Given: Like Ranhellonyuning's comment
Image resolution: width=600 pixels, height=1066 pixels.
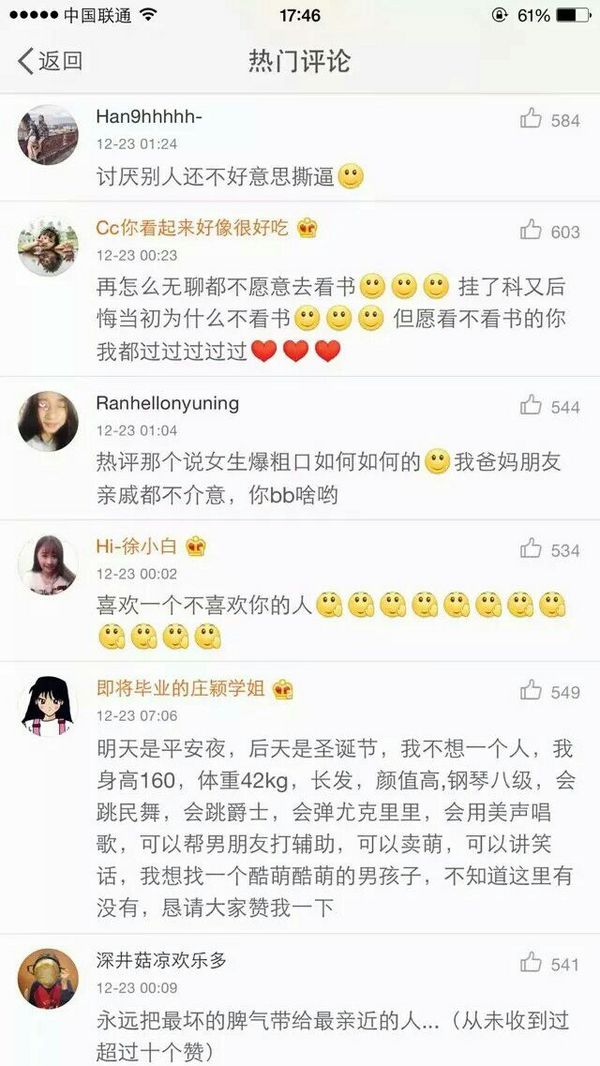Looking at the screenshot, I should coord(531,407).
